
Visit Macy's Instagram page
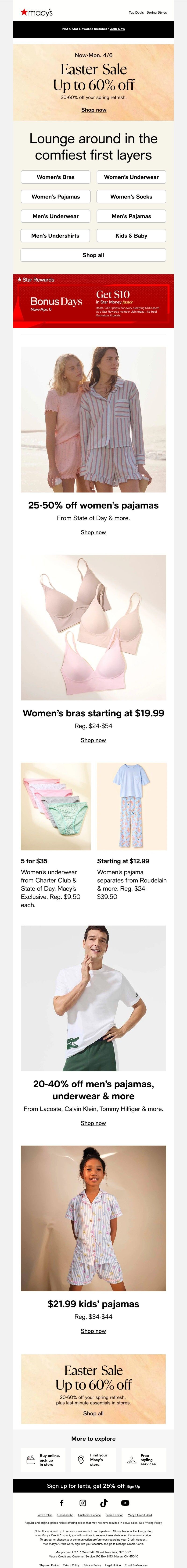pyautogui.click(x=83, y=1503)
